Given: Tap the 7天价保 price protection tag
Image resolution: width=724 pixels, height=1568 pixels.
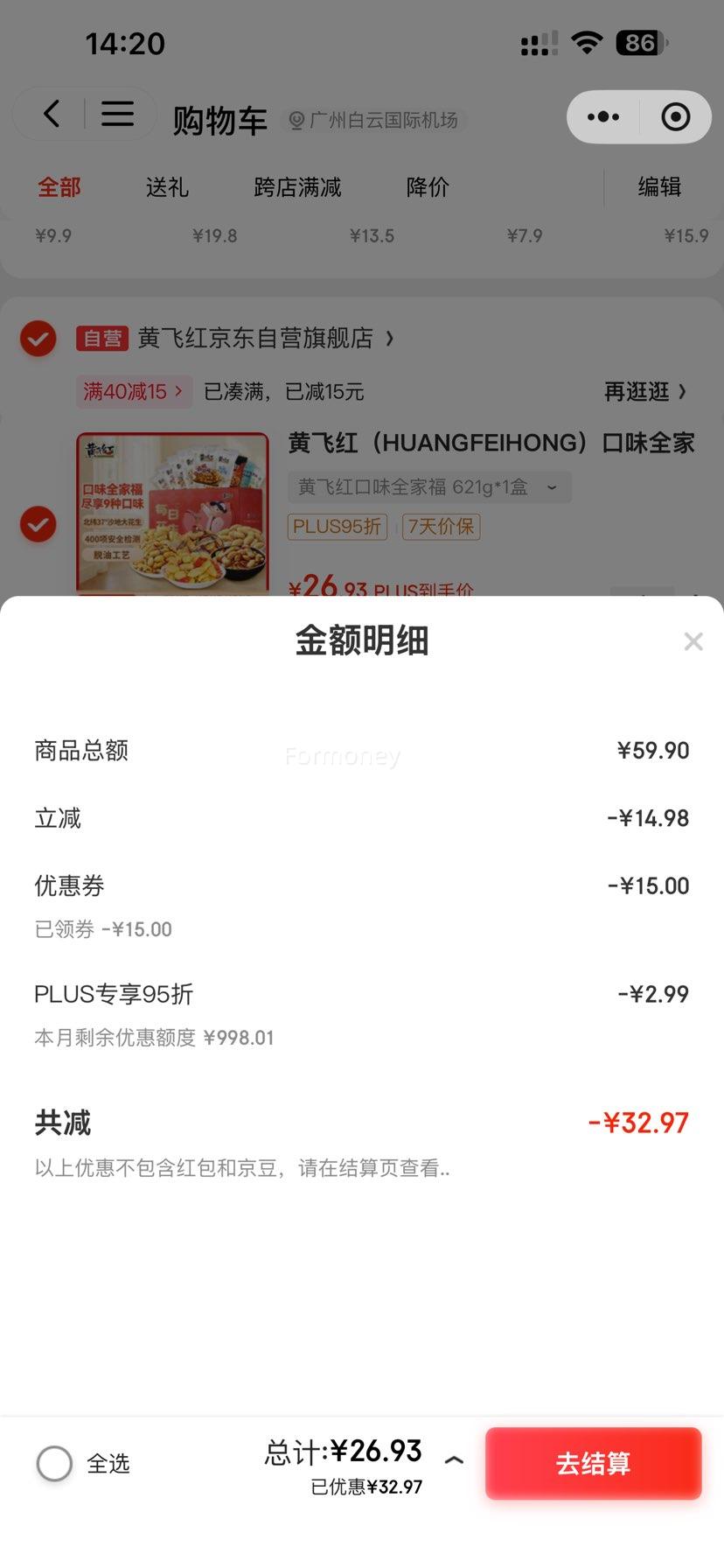Looking at the screenshot, I should click(441, 527).
